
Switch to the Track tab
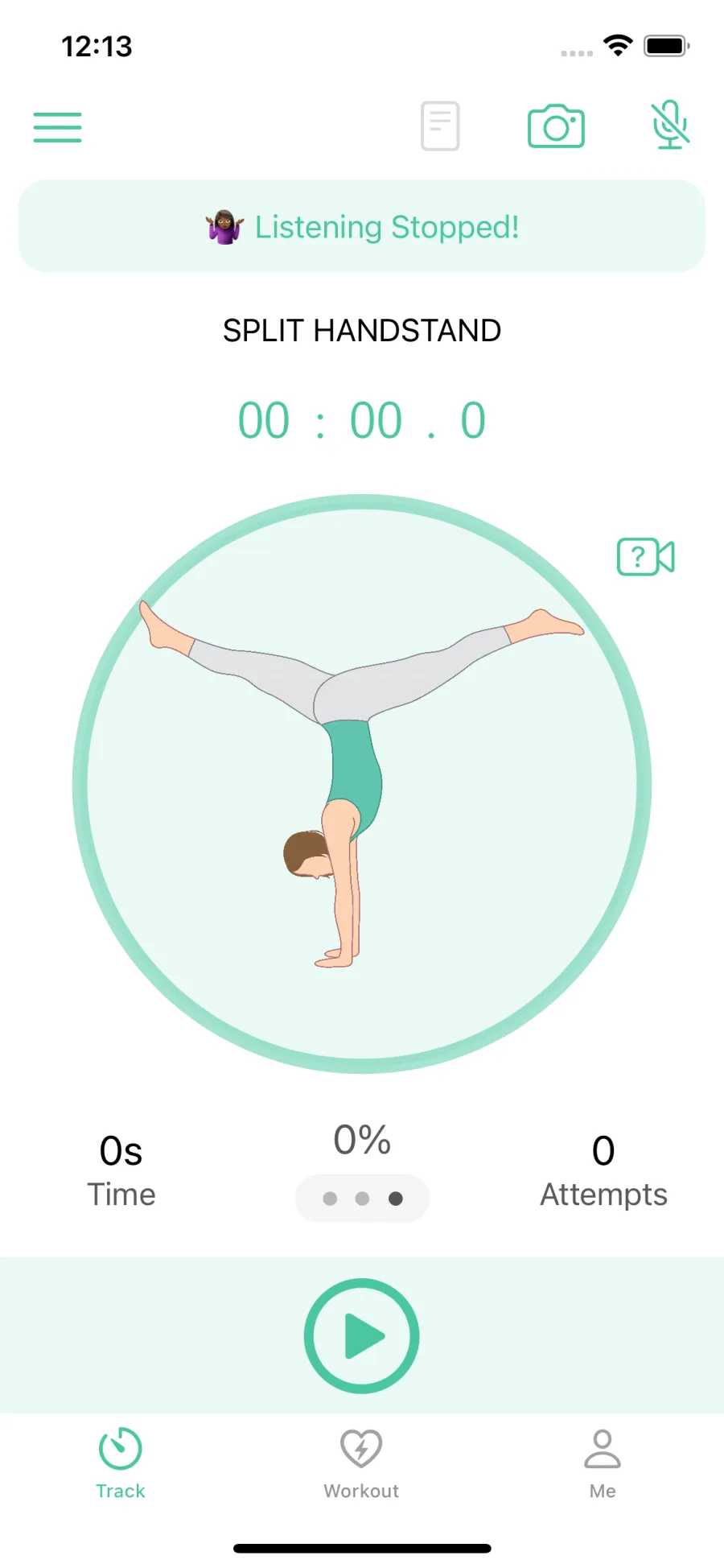[121, 1463]
